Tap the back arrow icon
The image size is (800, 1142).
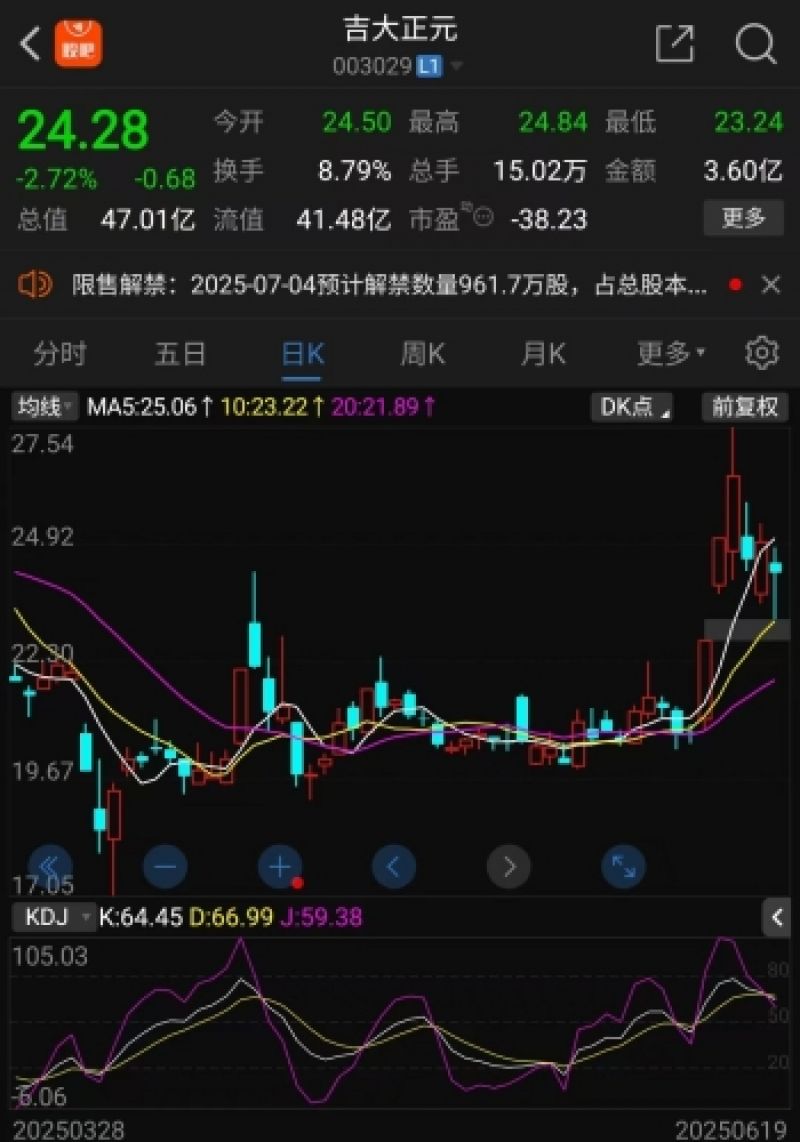27,44
